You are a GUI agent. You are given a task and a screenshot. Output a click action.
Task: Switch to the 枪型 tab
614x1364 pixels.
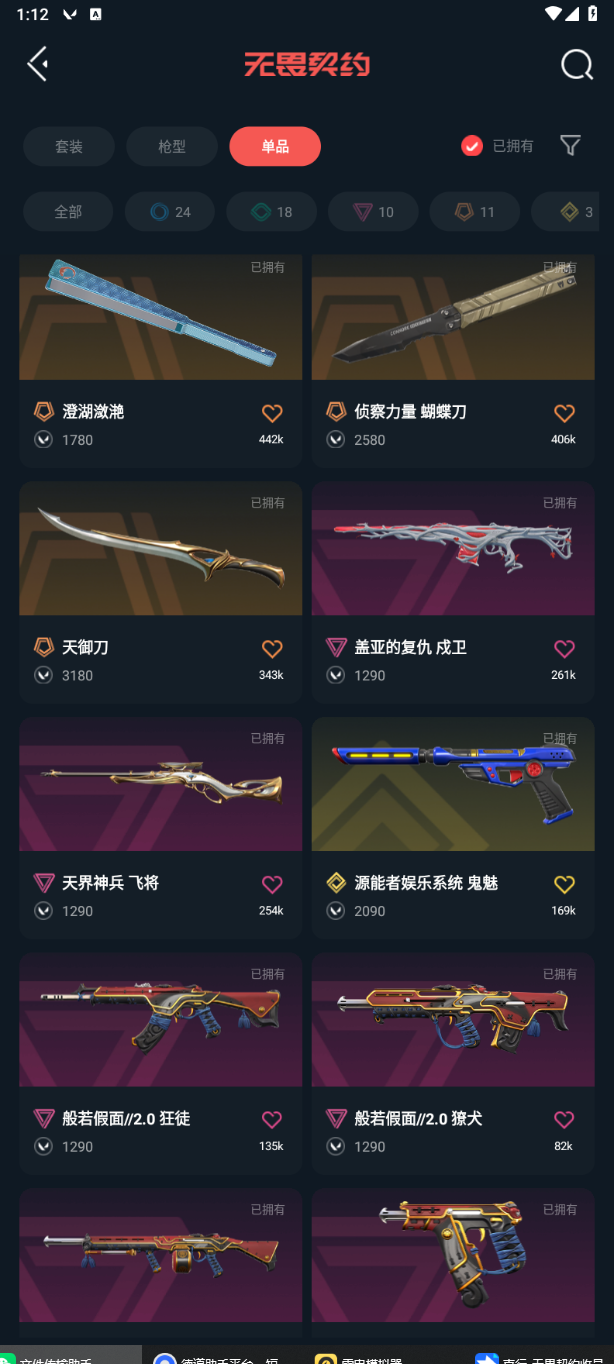tap(172, 146)
